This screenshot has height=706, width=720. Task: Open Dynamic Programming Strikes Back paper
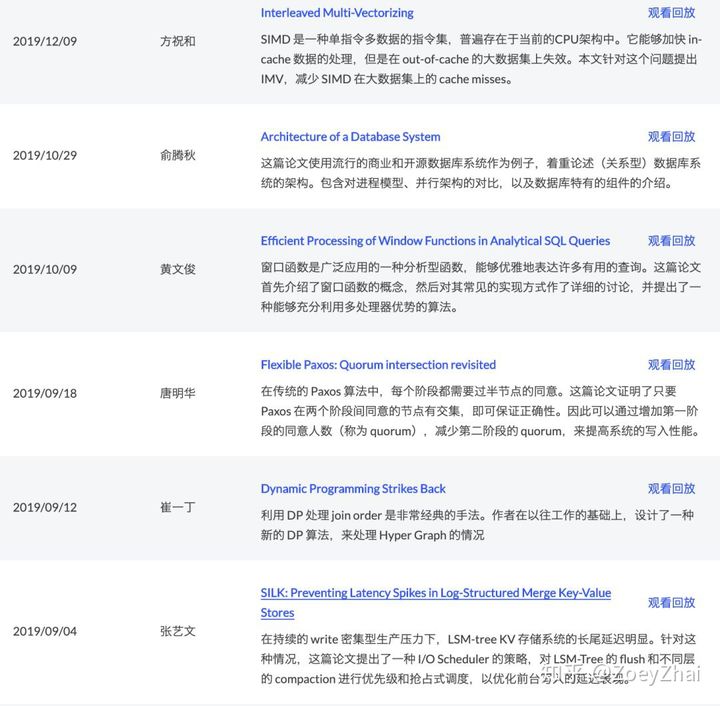coord(353,489)
